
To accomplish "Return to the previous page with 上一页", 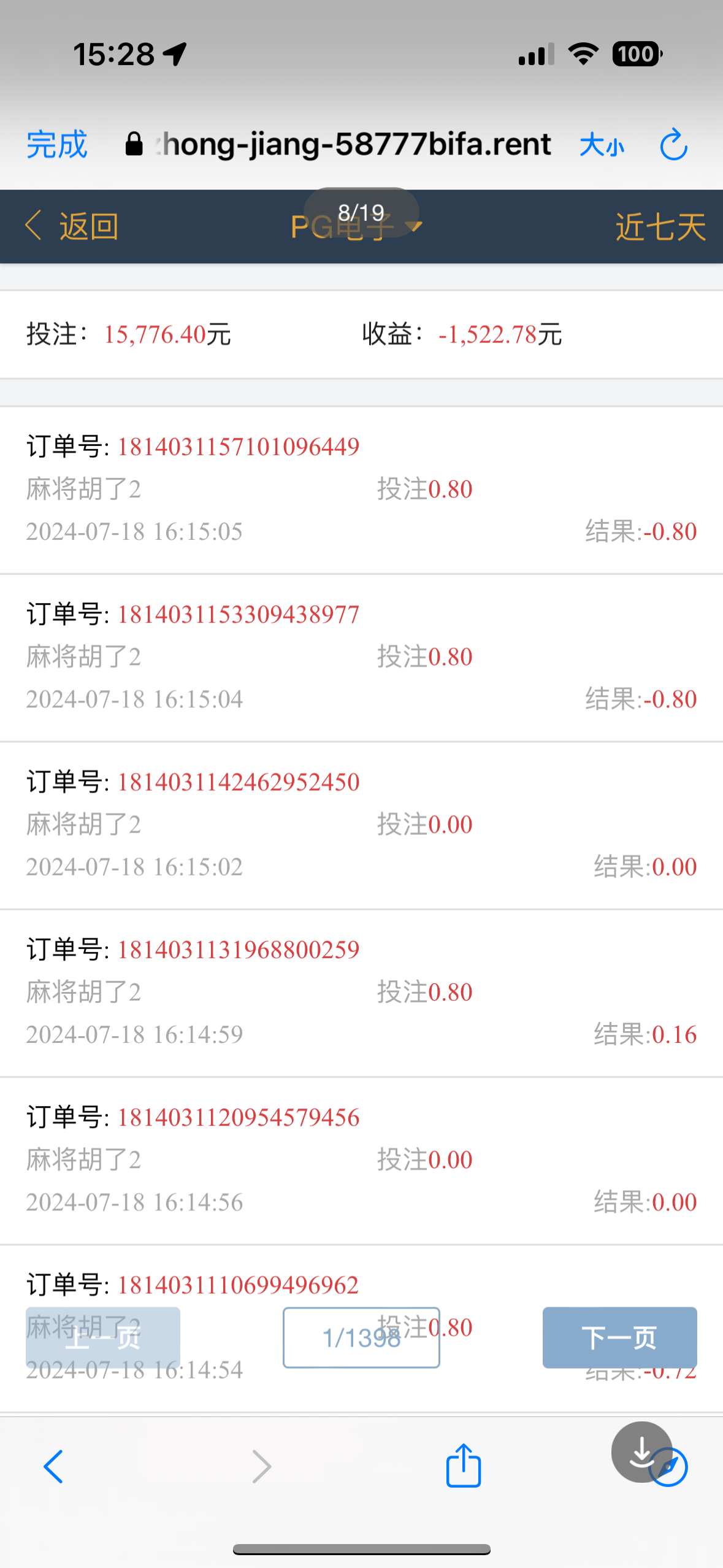I will (103, 1337).
